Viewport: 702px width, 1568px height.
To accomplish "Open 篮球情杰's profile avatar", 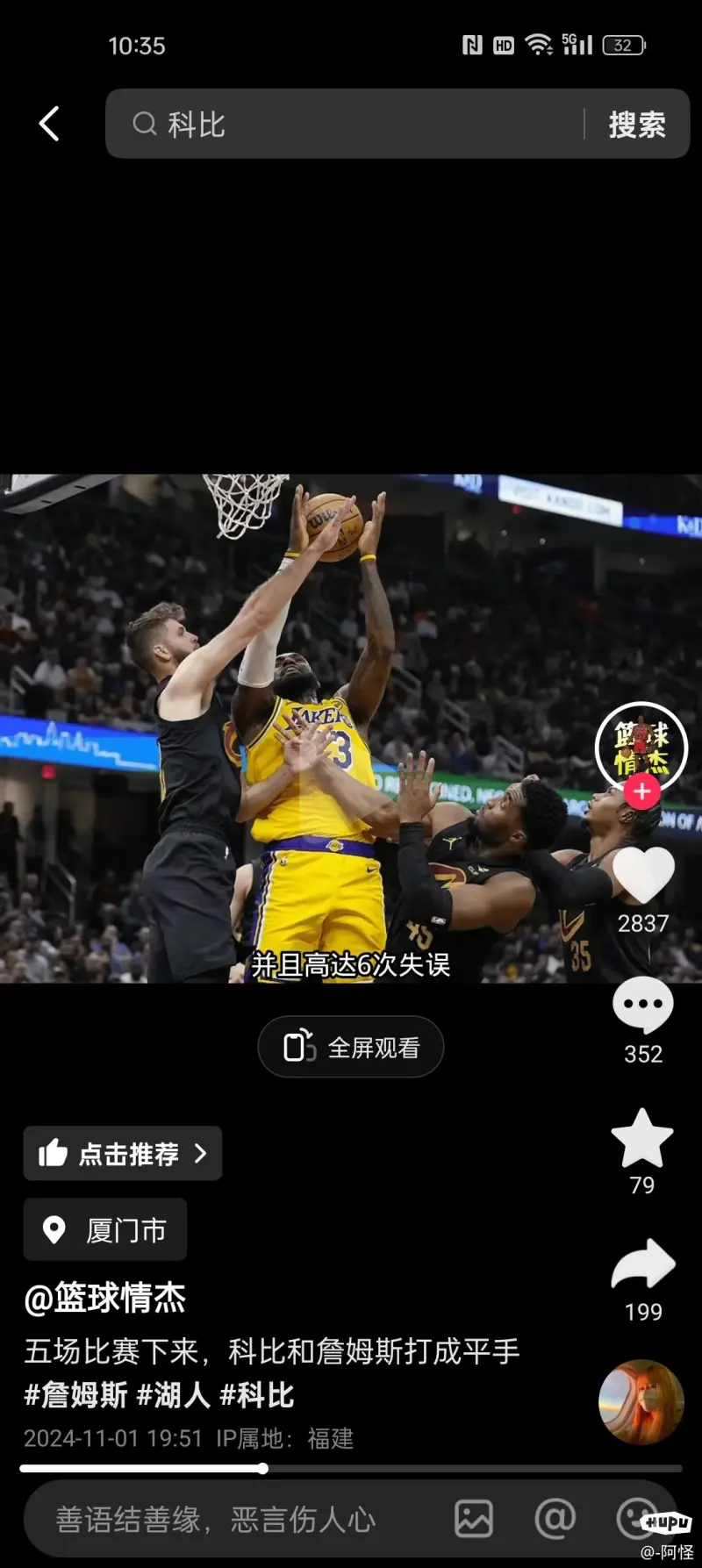I will coord(641,746).
